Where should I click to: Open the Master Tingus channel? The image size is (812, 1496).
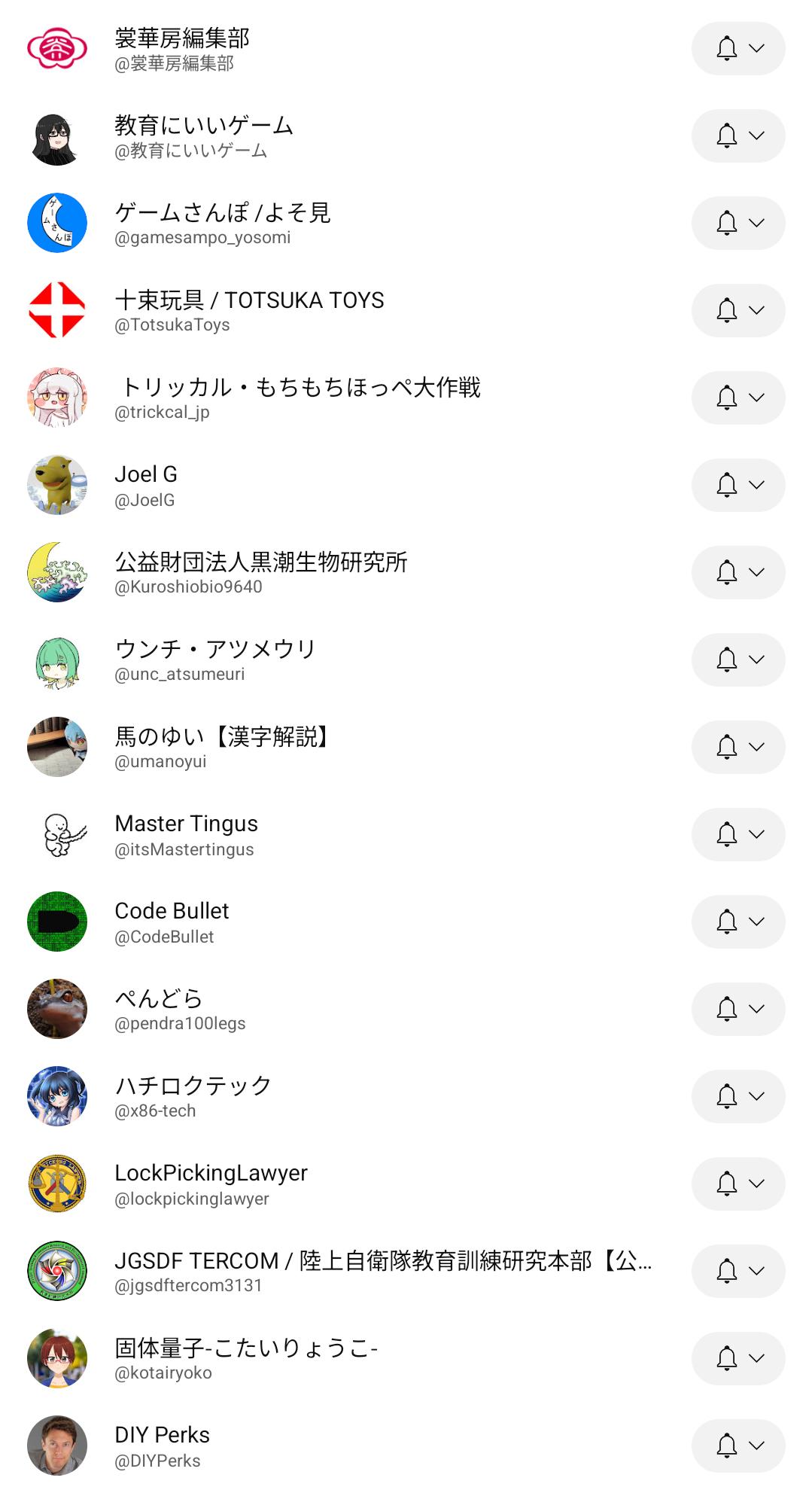(186, 834)
